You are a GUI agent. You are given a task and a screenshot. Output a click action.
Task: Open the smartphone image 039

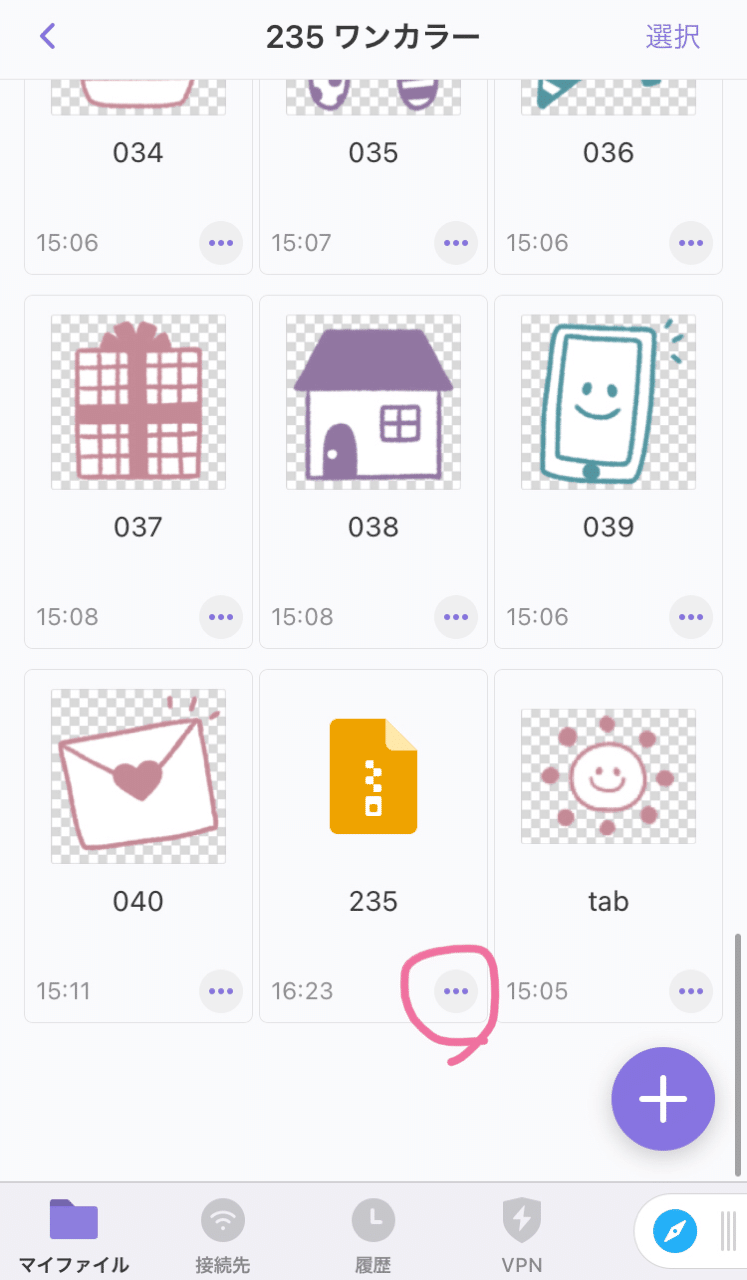click(608, 402)
